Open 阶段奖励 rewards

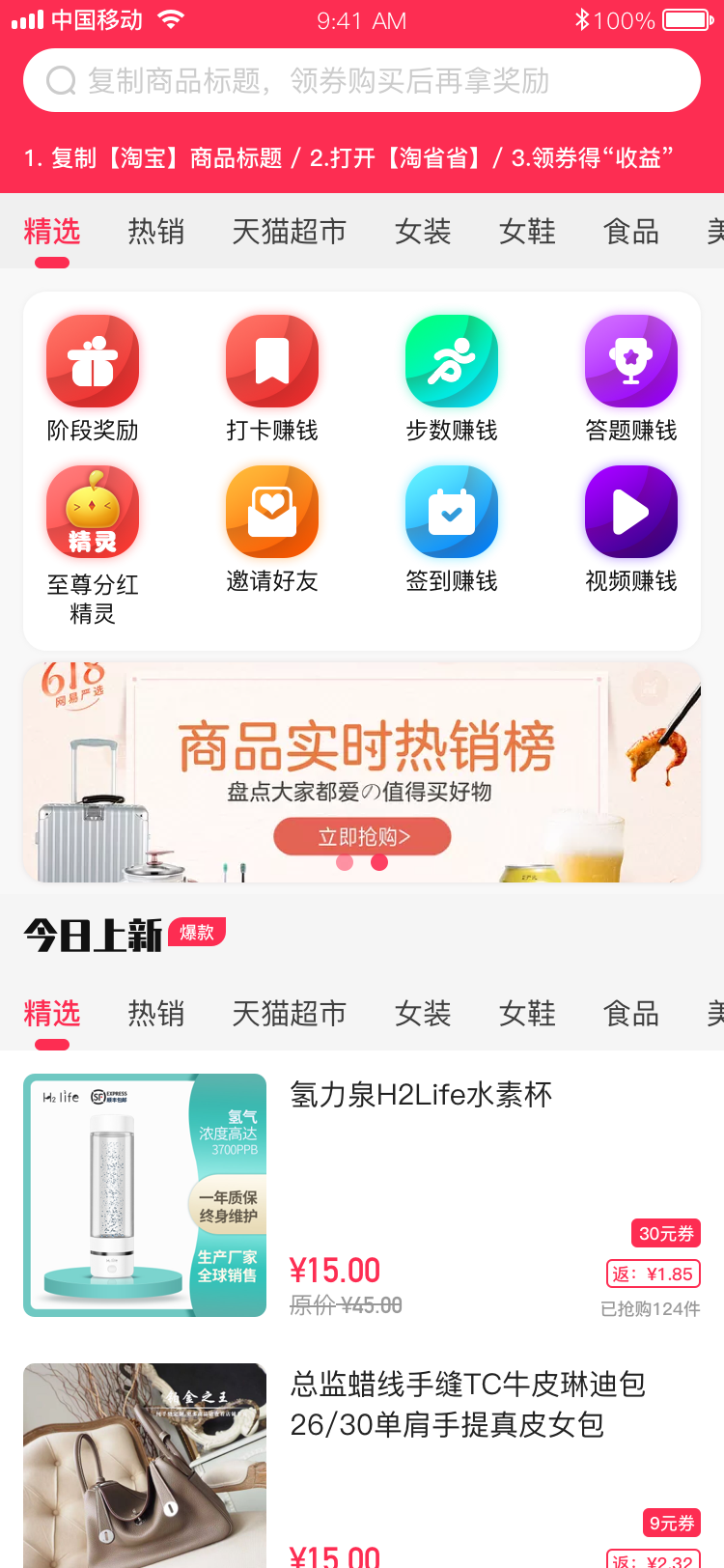coord(93,378)
